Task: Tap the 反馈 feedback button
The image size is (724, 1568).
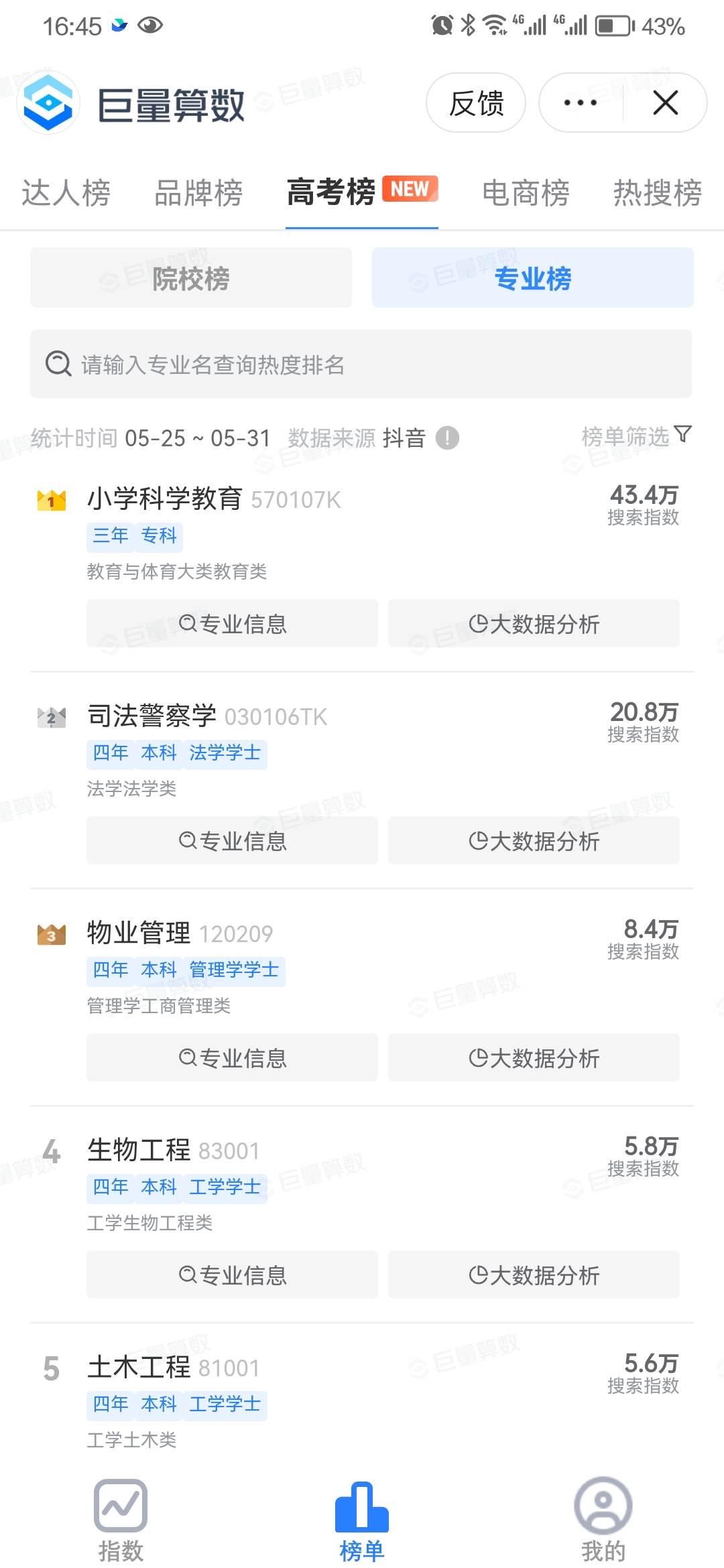Action: 476,103
